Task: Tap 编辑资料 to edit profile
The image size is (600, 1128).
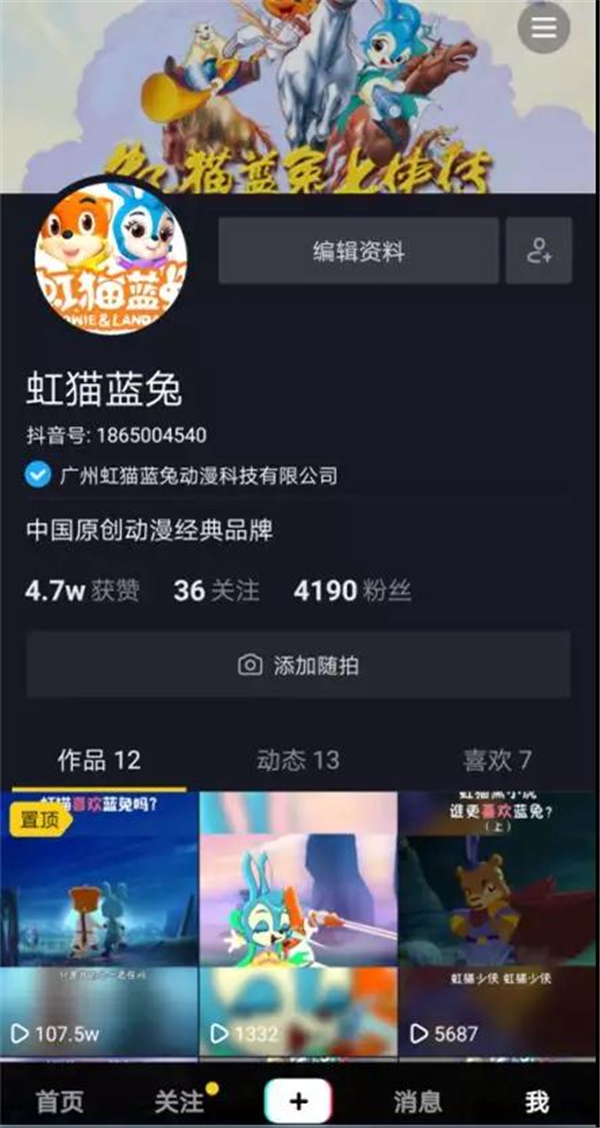Action: click(358, 251)
